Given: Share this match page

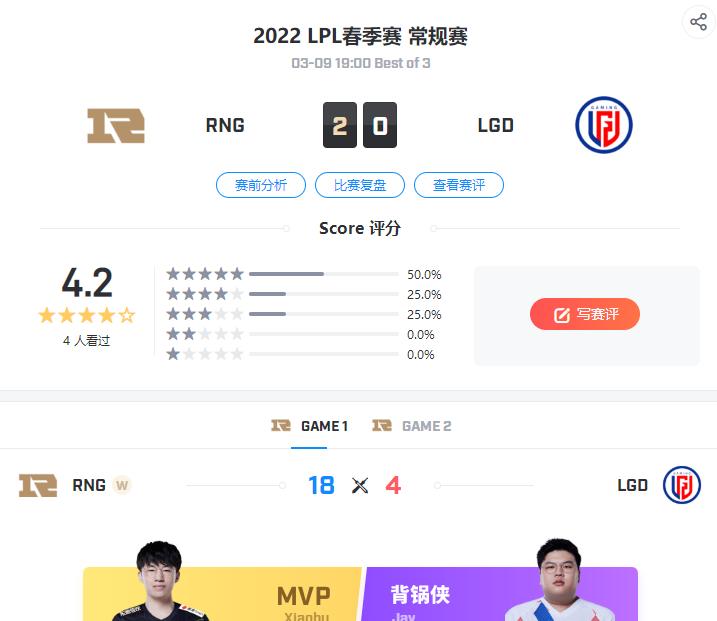Looking at the screenshot, I should (x=698, y=22).
